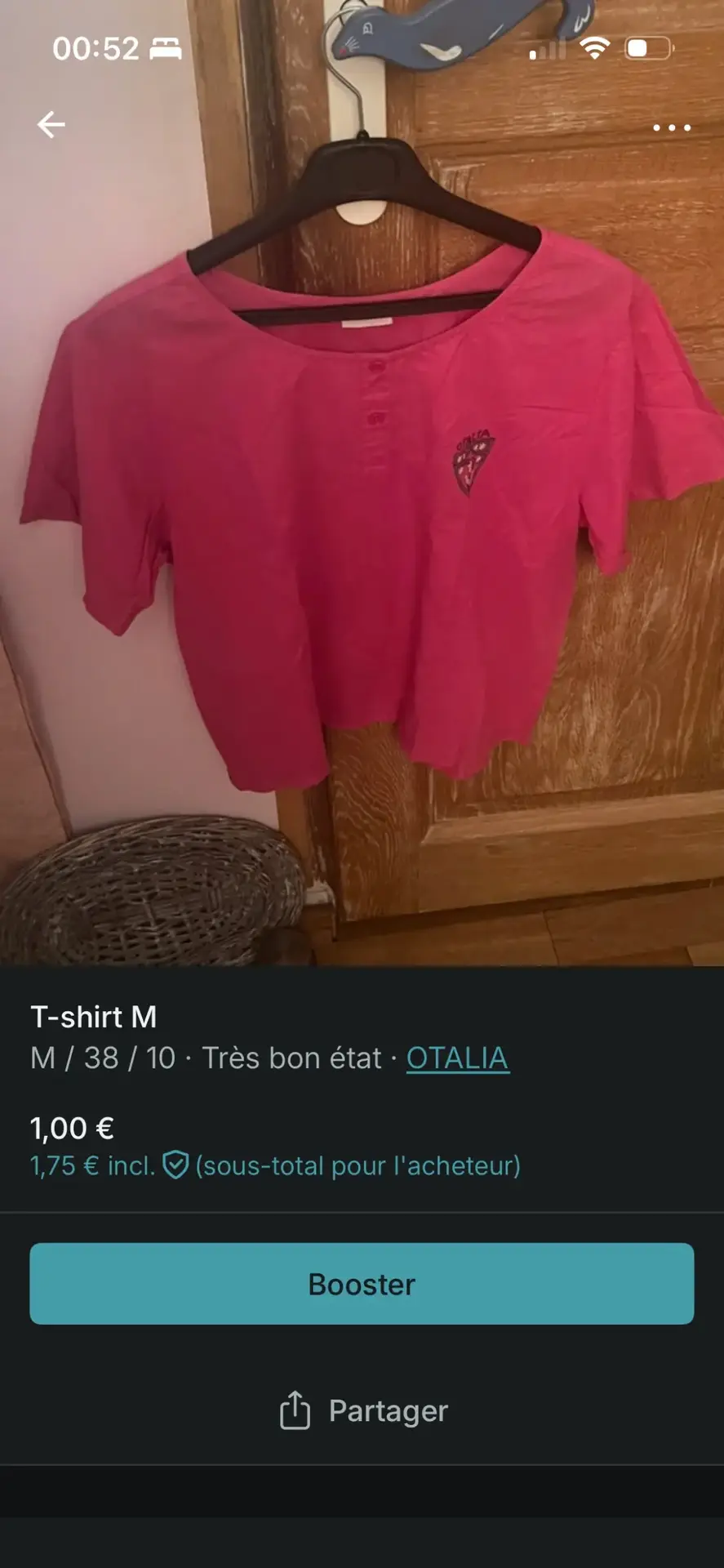The width and height of the screenshot is (724, 1568).
Task: Open the three-dot overflow menu
Action: pos(671,127)
